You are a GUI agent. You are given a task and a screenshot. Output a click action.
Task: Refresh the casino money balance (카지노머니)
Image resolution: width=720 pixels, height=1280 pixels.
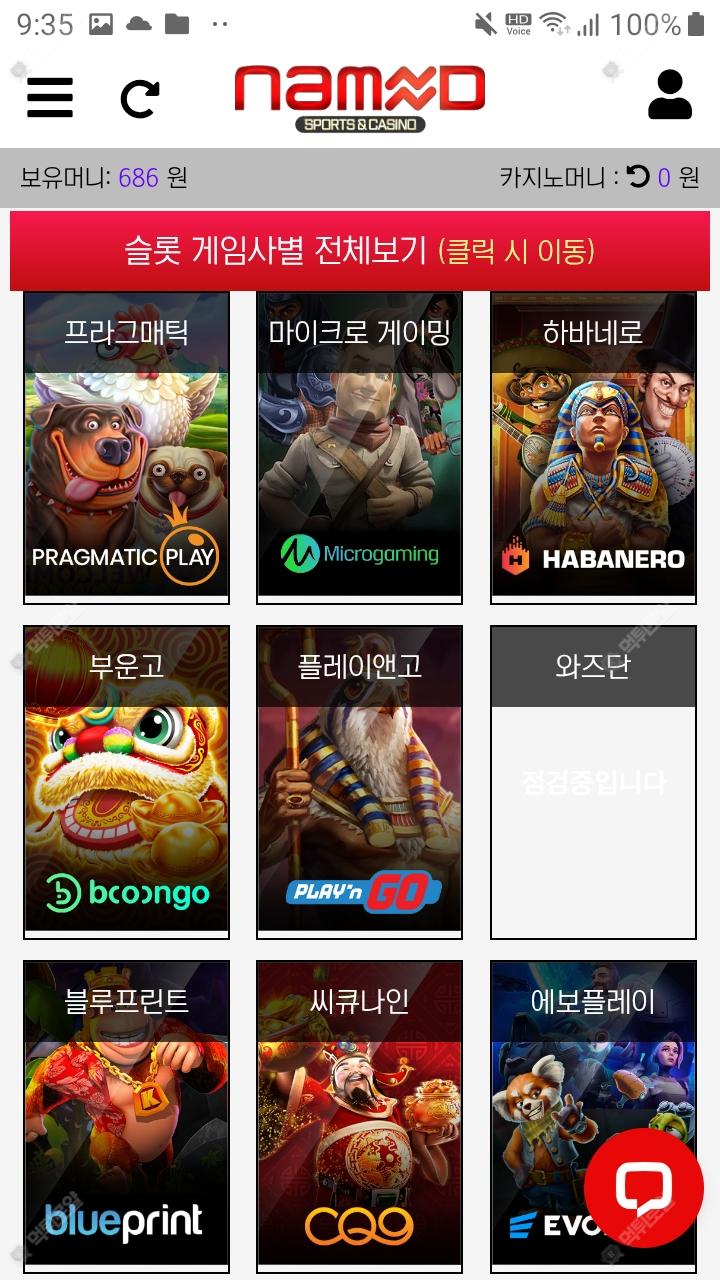click(638, 177)
